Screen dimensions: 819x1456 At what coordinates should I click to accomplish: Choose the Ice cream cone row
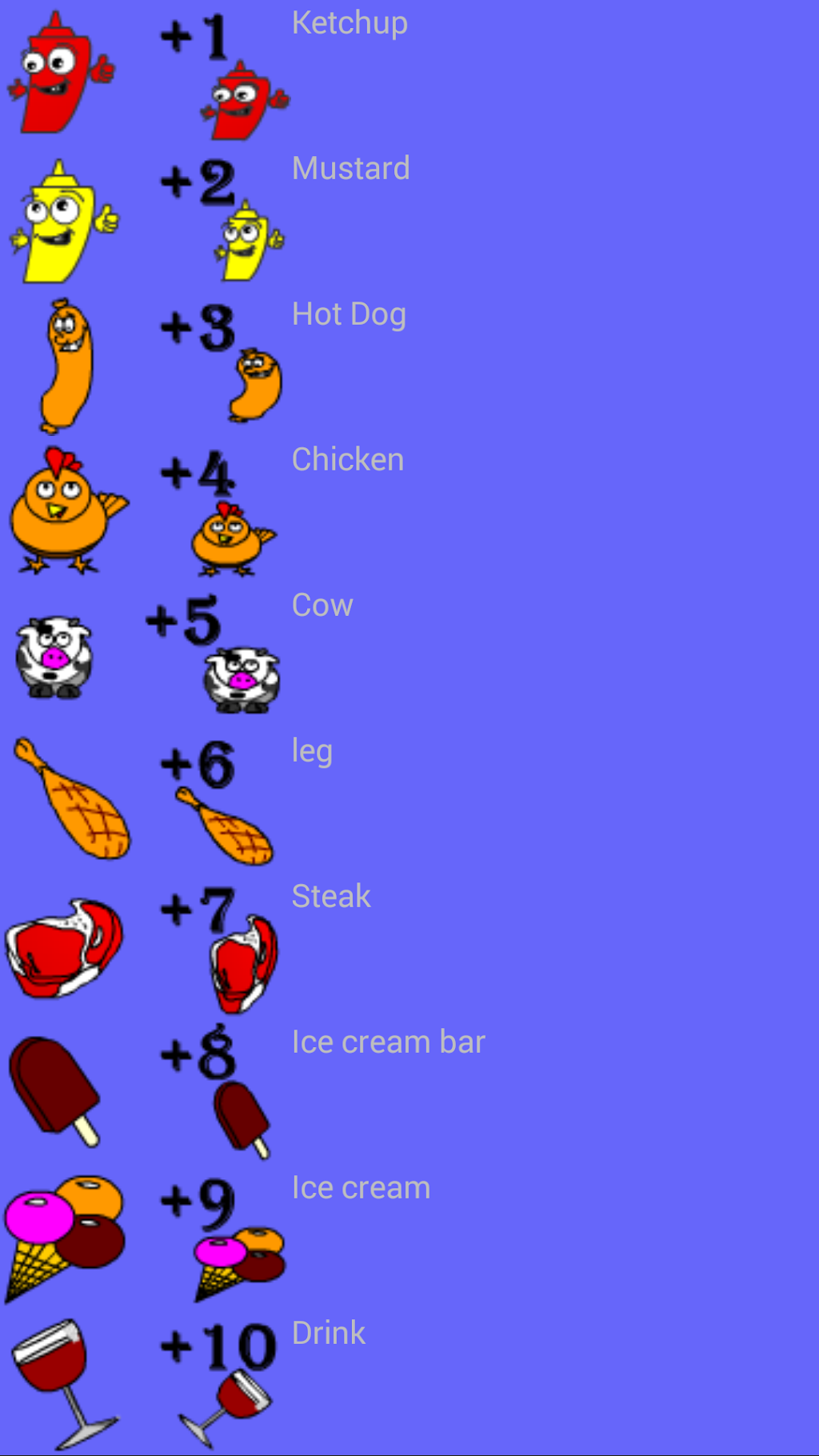point(409,1238)
